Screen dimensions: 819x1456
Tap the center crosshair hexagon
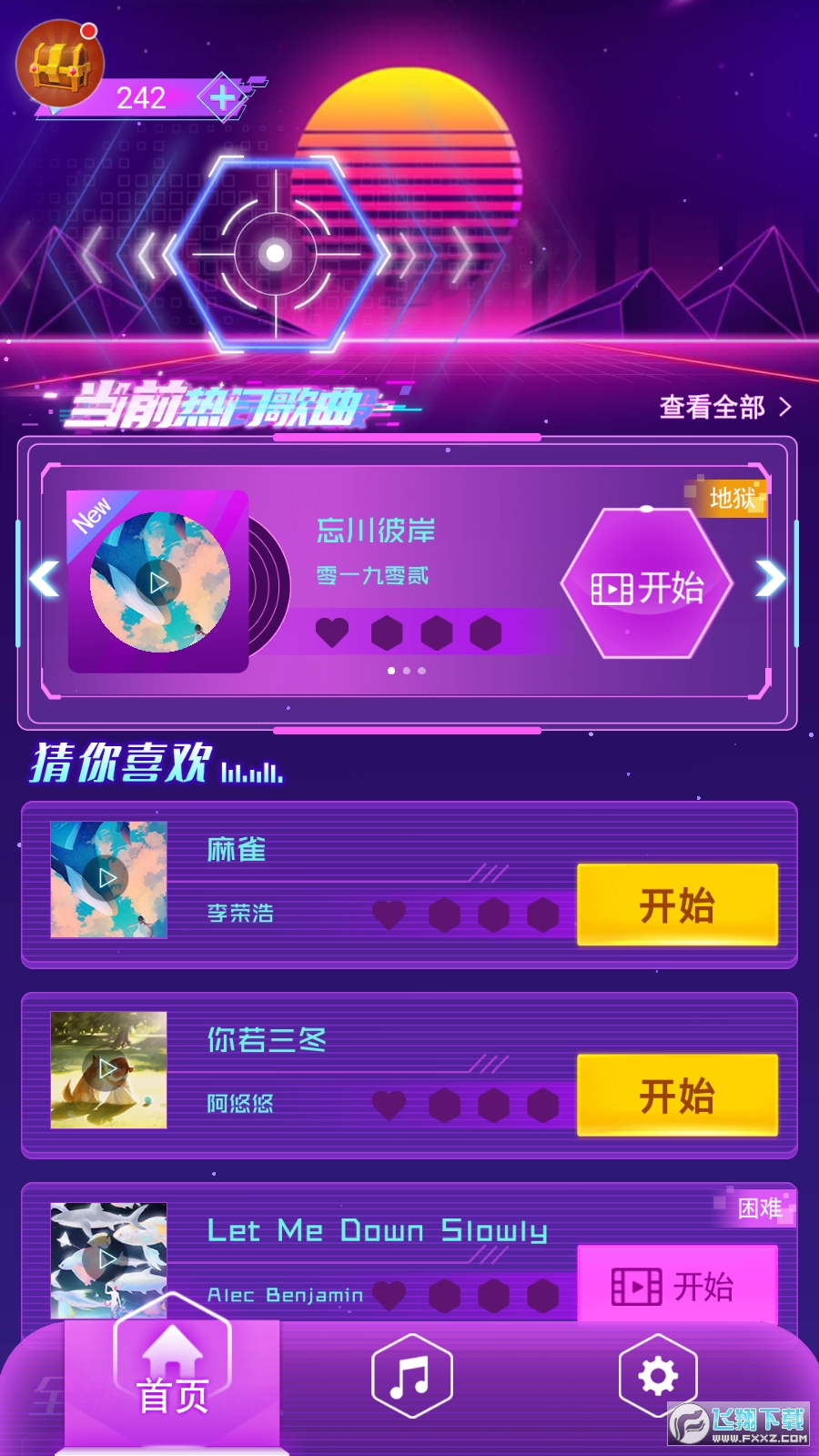pyautogui.click(x=275, y=254)
